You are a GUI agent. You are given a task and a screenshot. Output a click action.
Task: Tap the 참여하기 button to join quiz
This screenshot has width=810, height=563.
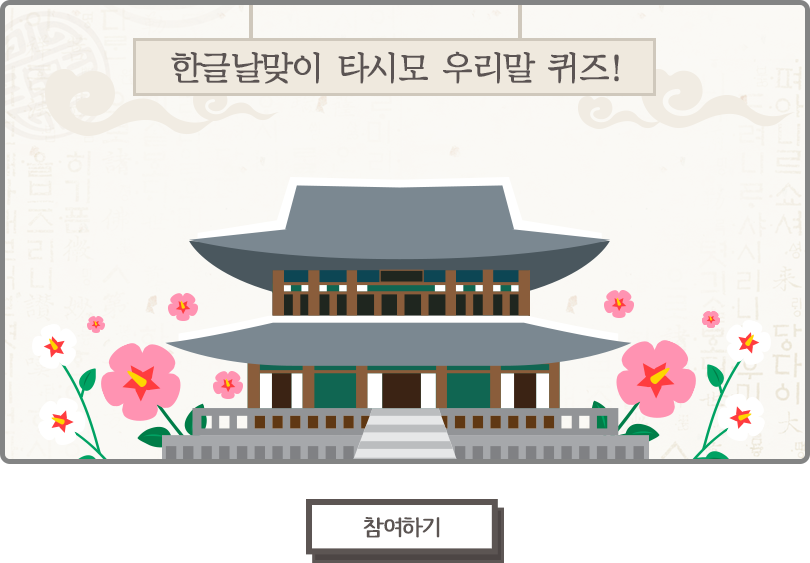[402, 527]
